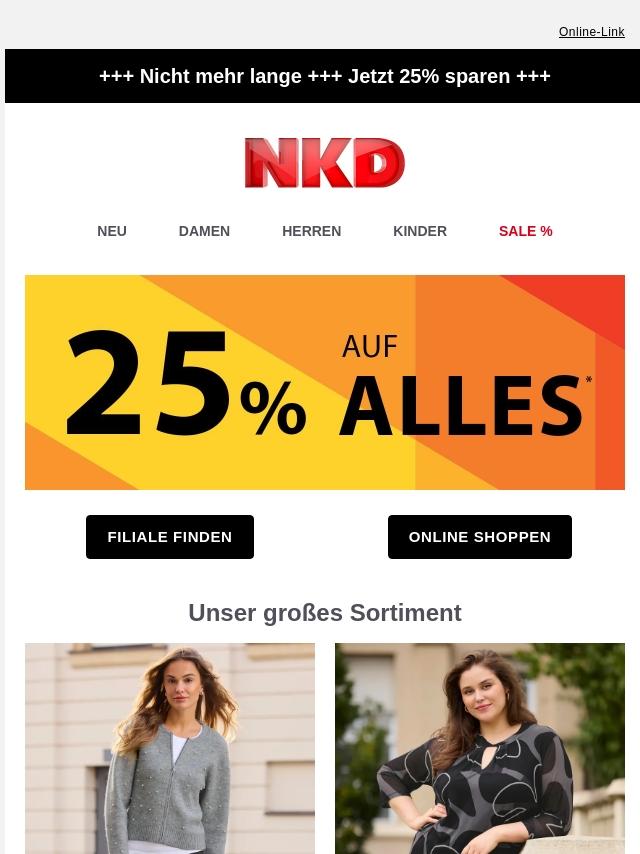This screenshot has height=854, width=640.
Task: Open the grey cardigan product image
Action: [170, 748]
